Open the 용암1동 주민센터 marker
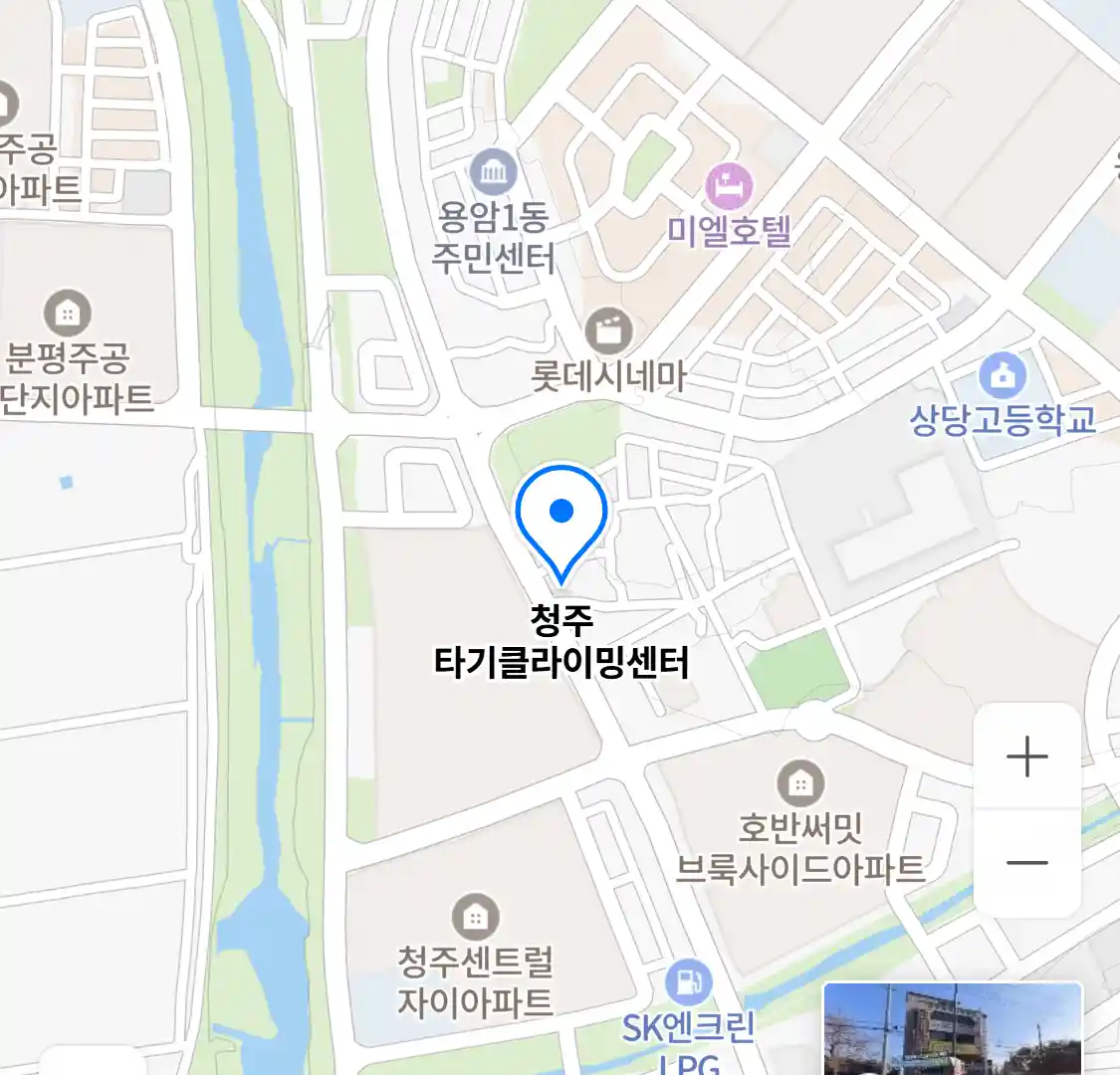Image resolution: width=1120 pixels, height=1075 pixels. tap(493, 172)
